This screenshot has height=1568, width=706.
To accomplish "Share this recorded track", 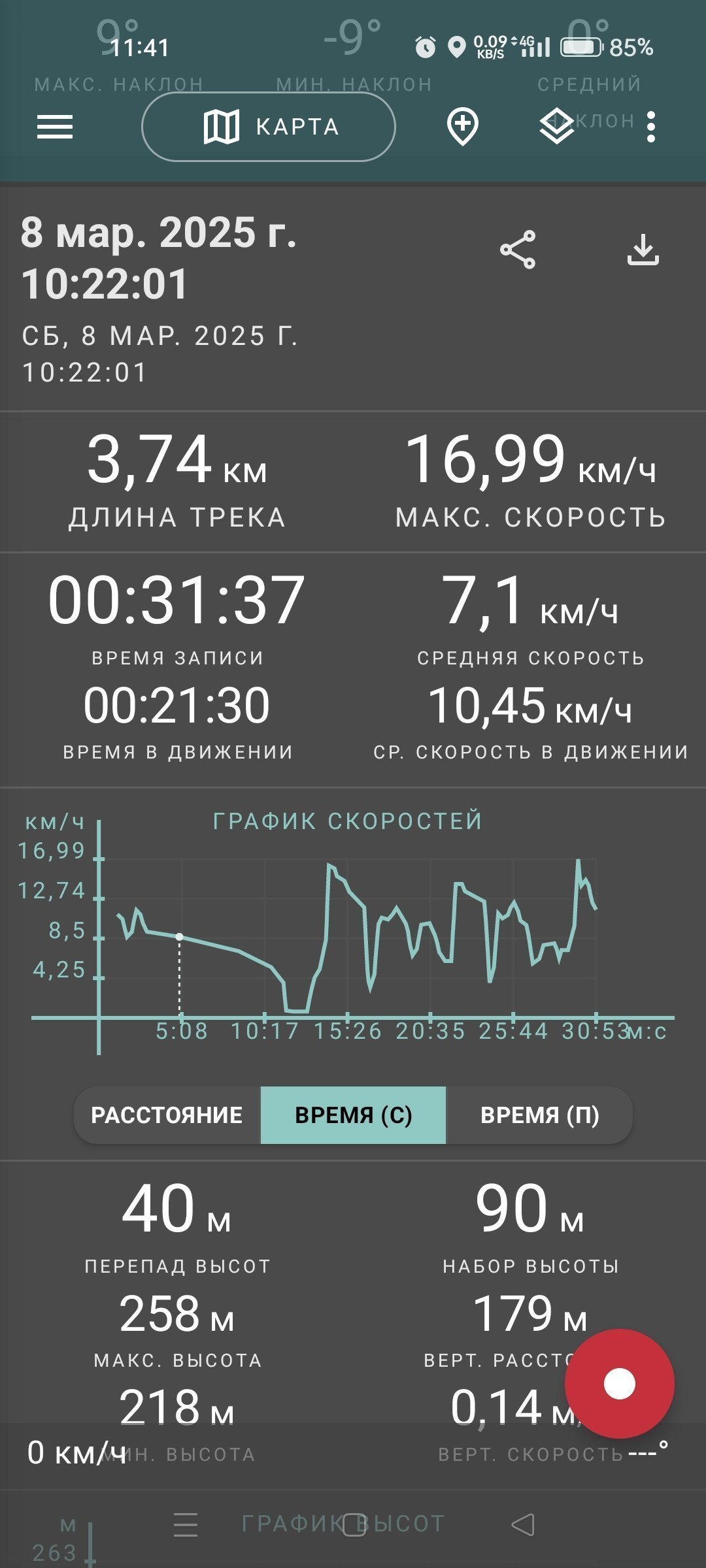I will pos(518,250).
